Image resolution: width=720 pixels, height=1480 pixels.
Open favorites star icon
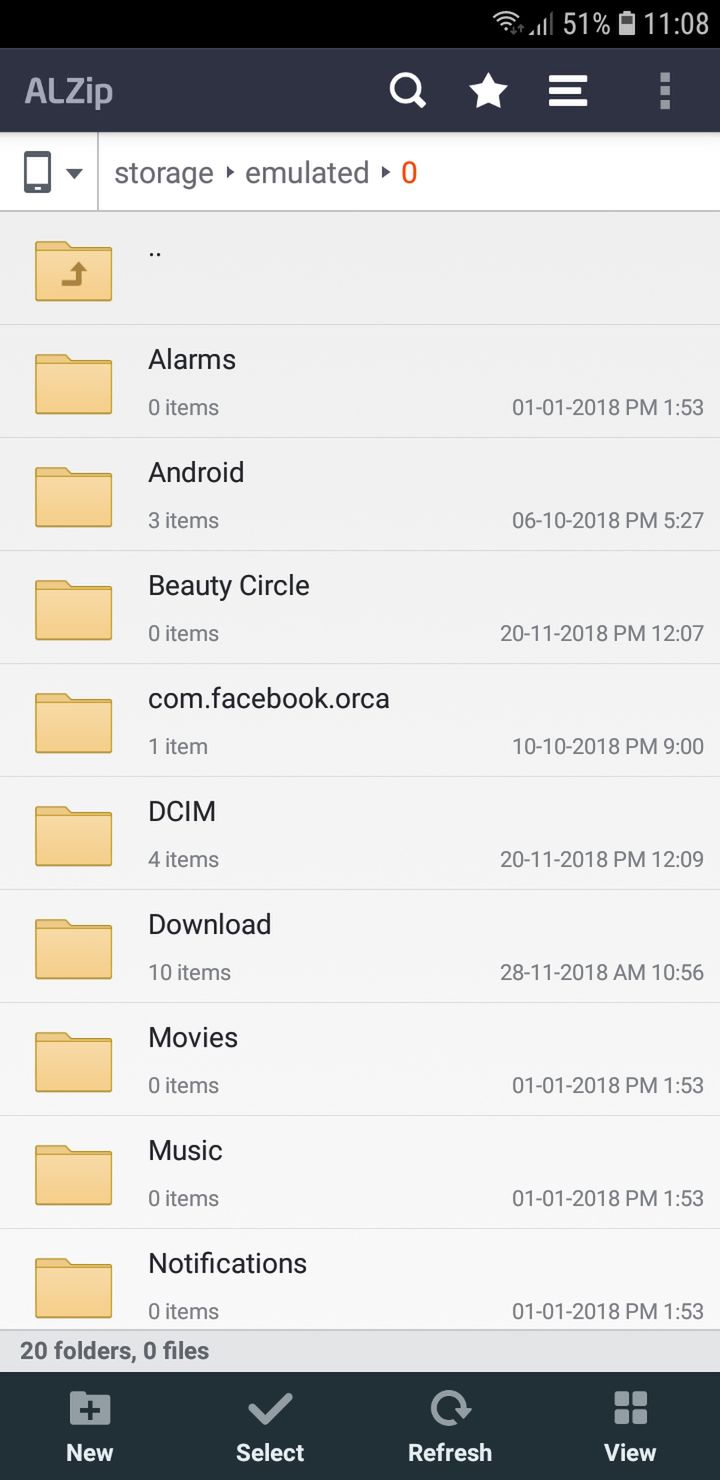coord(488,91)
